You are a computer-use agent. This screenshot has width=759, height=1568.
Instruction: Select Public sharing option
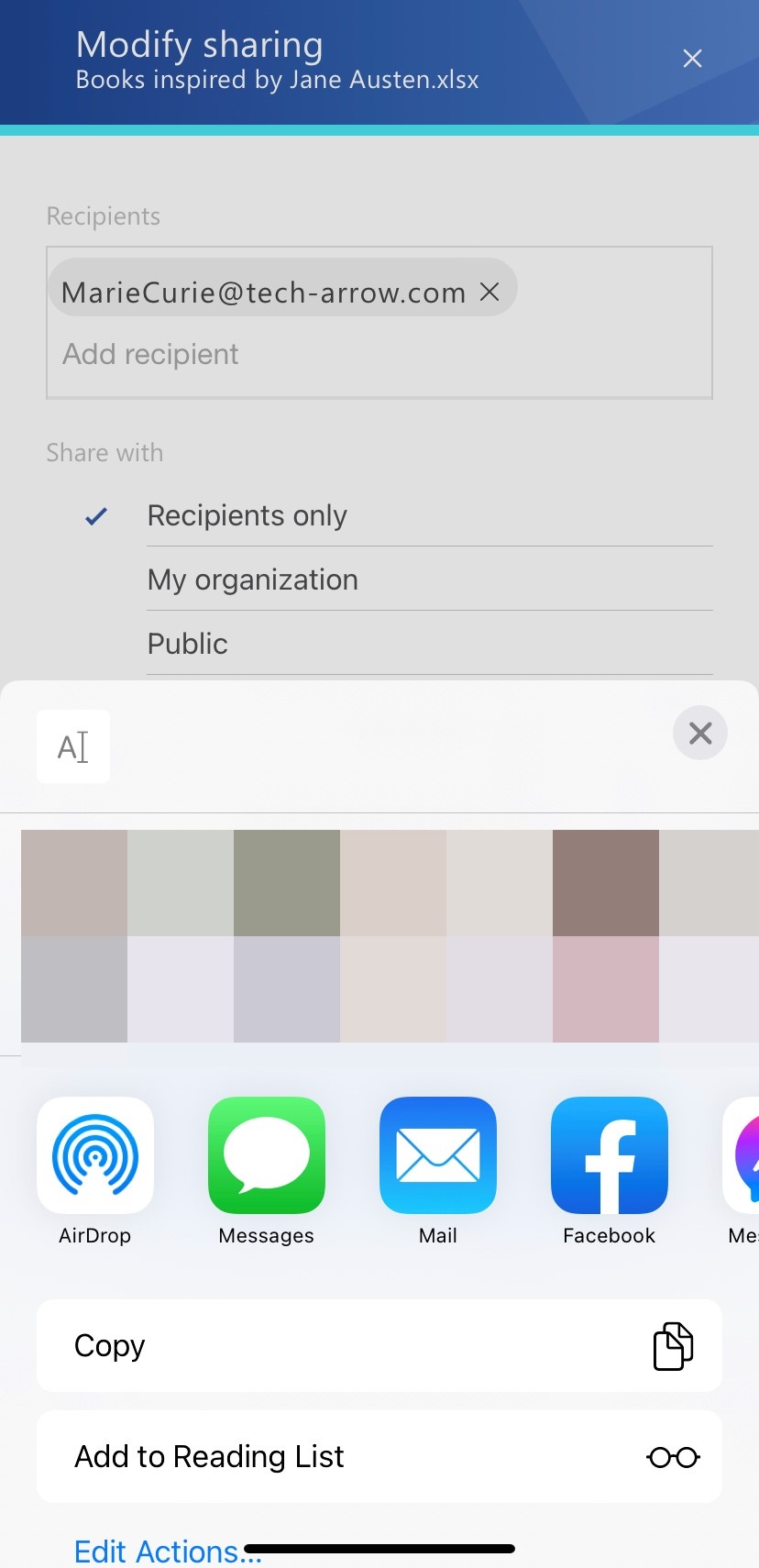(188, 644)
